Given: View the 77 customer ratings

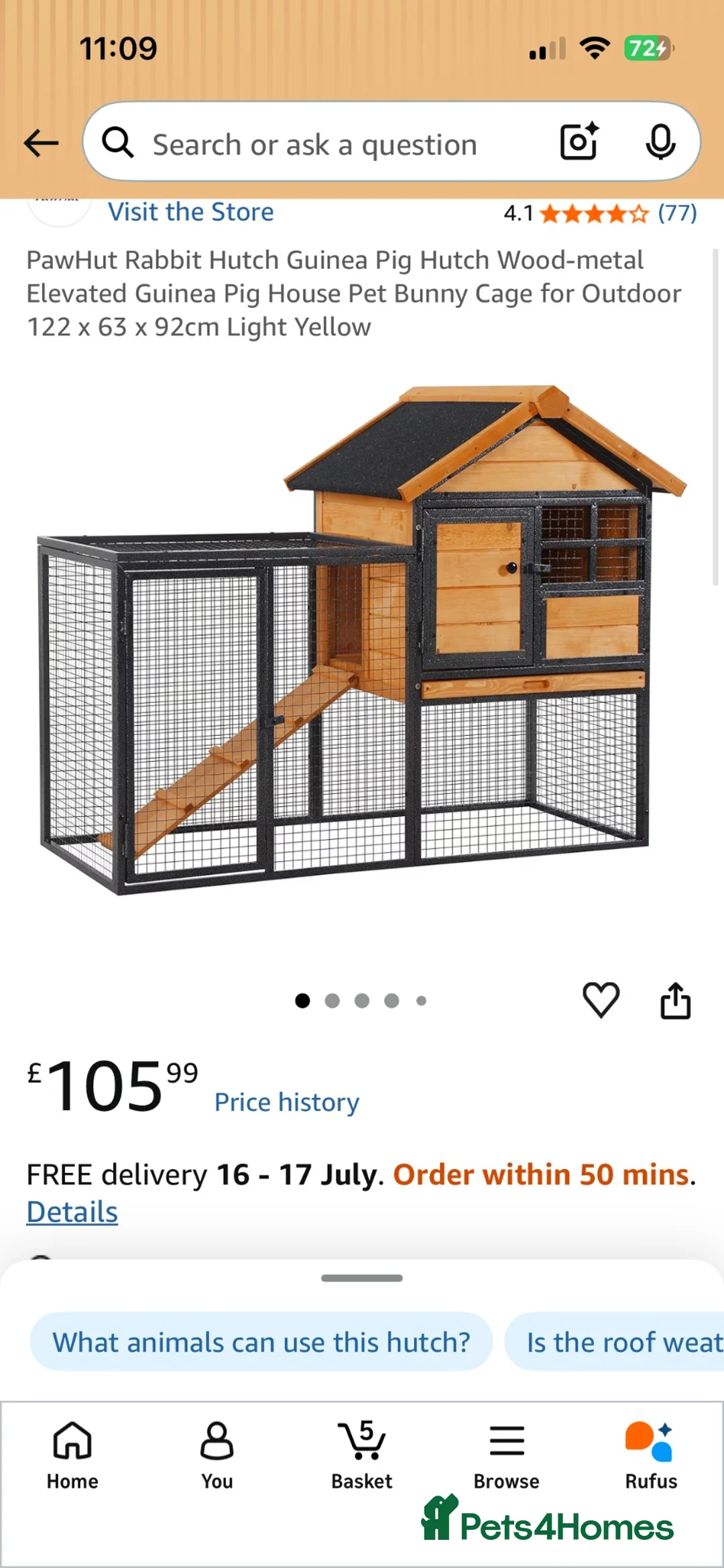Looking at the screenshot, I should 677,213.
